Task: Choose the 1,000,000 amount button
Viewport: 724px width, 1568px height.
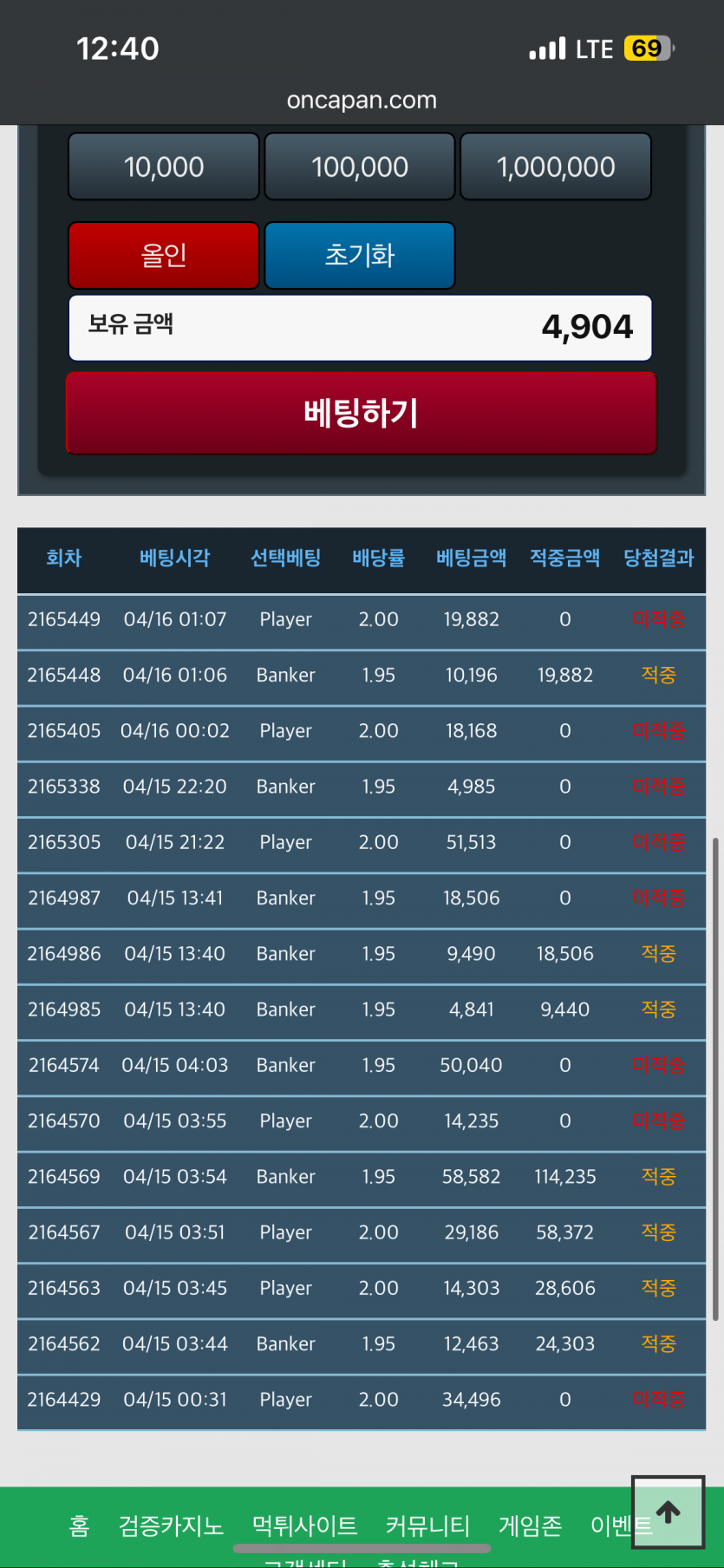Action: tap(556, 167)
